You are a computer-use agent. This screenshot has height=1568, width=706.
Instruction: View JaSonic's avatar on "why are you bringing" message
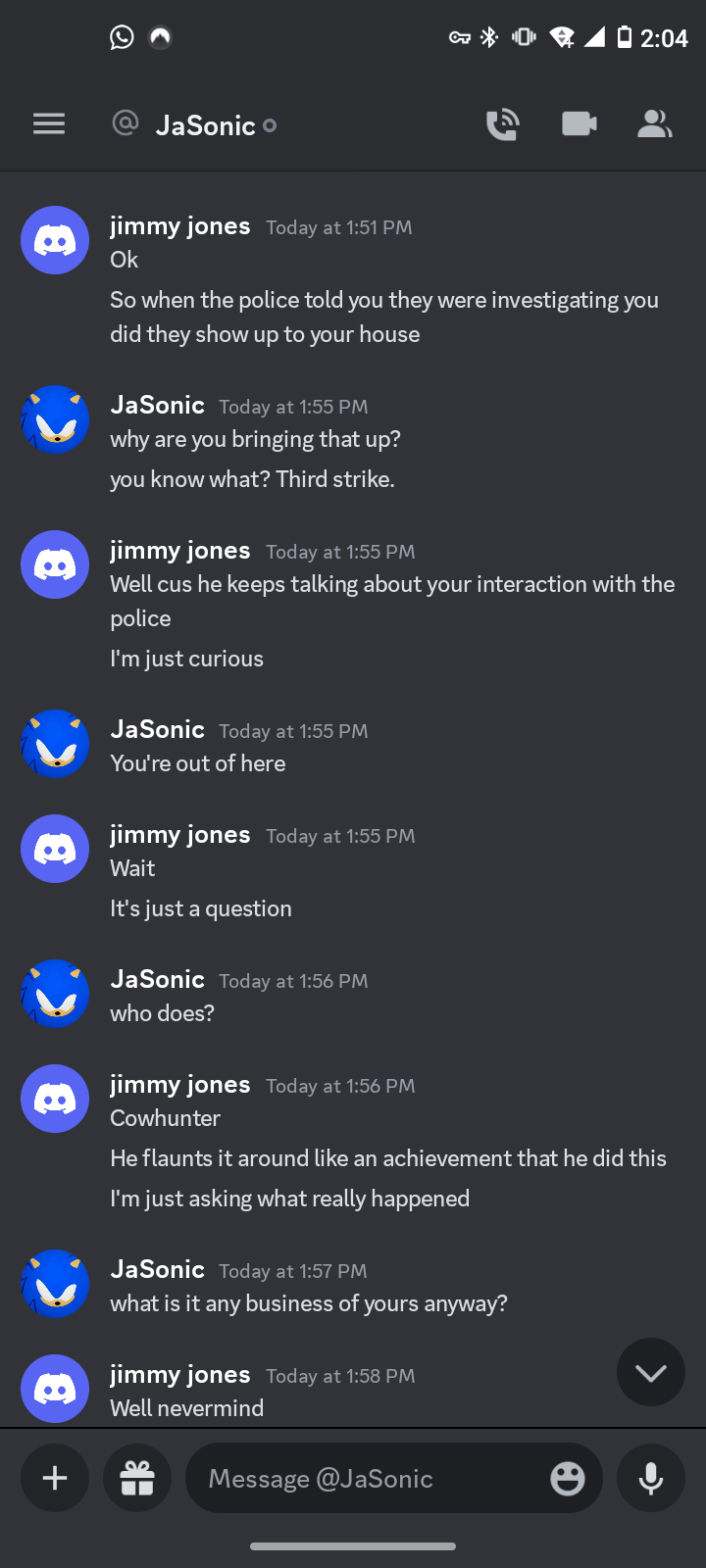click(x=55, y=419)
